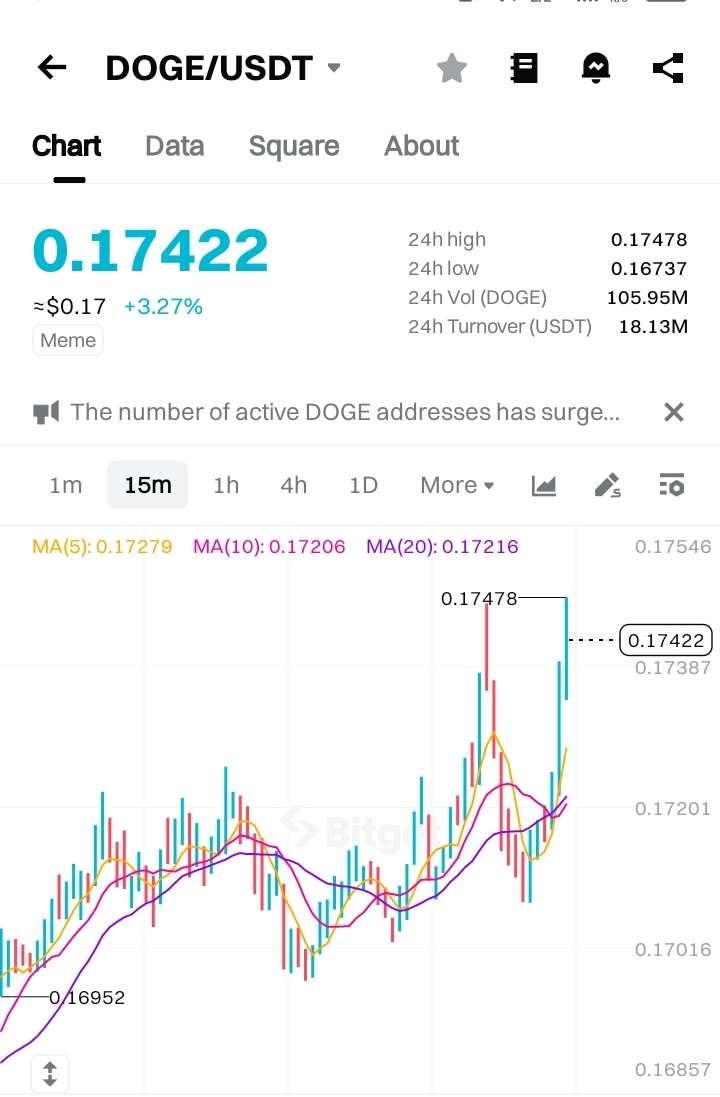Go back using the arrow

point(51,68)
